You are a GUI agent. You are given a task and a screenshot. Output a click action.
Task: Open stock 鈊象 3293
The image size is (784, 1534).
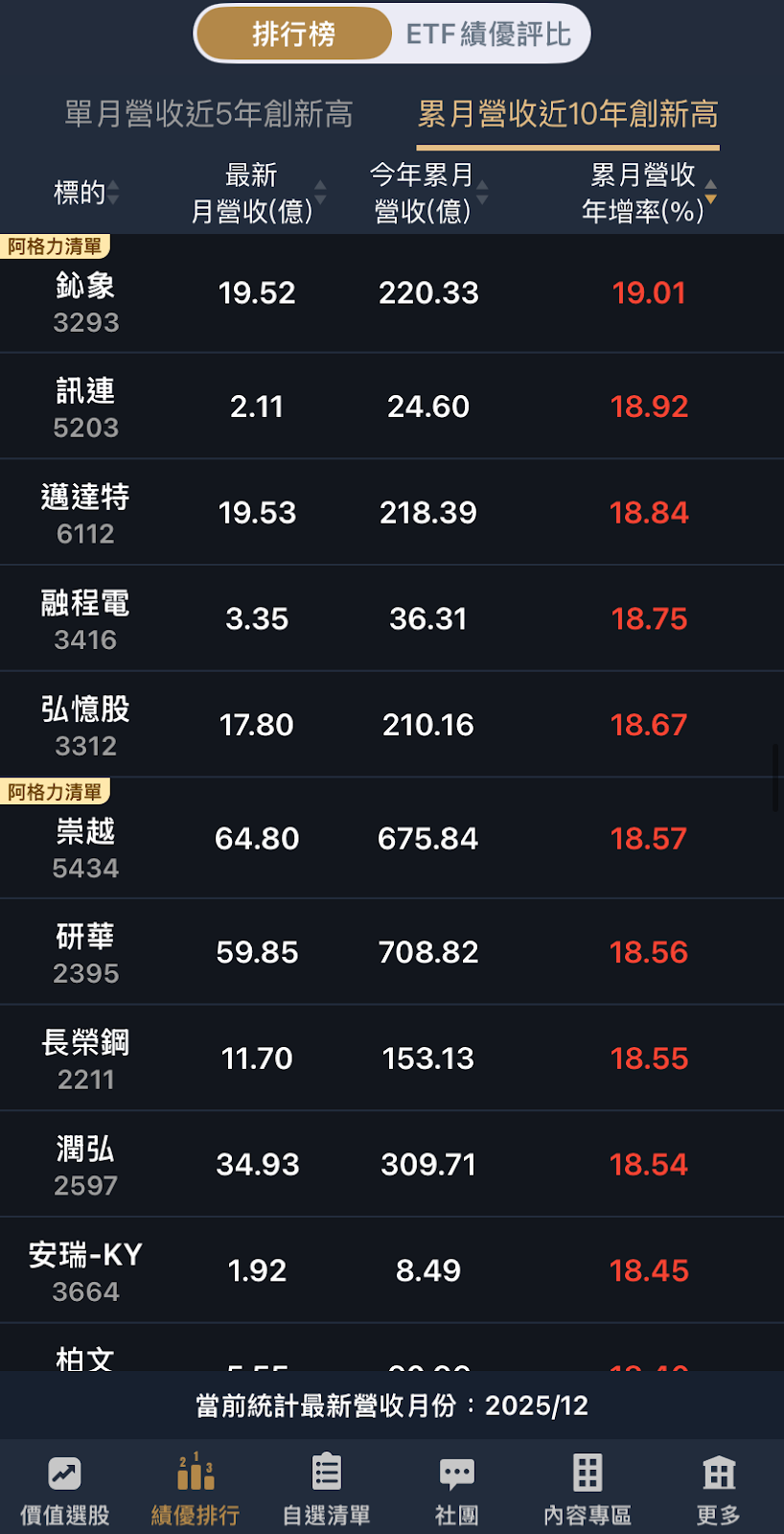pos(85,302)
